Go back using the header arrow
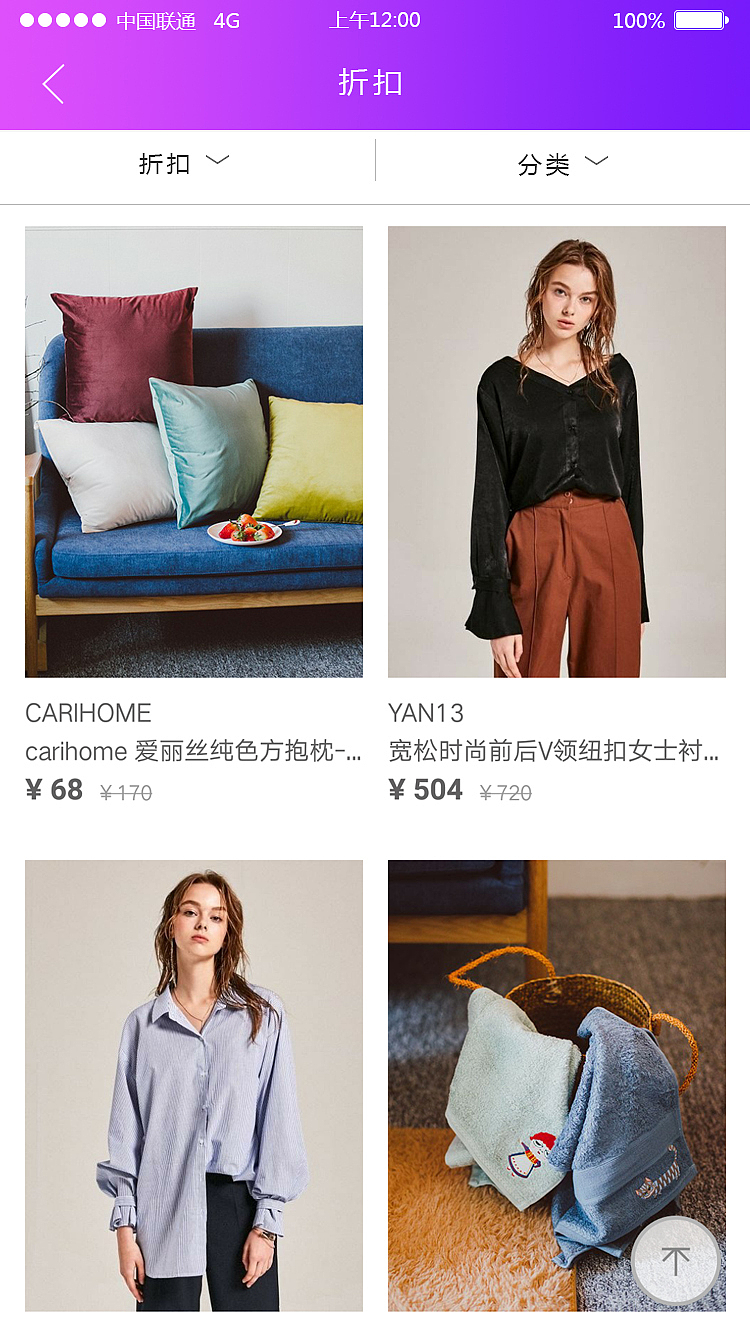 click(54, 84)
